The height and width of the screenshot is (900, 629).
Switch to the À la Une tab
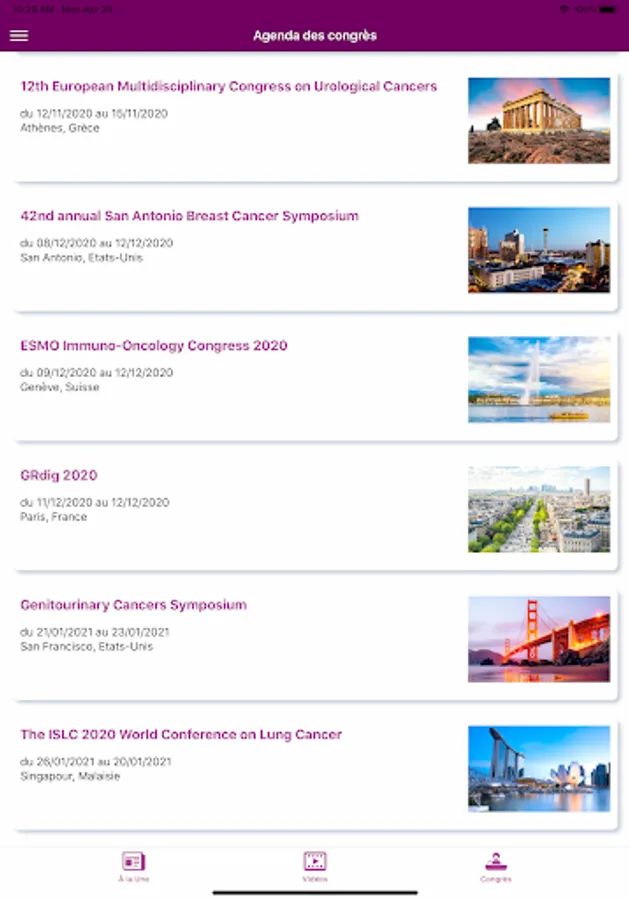133,865
